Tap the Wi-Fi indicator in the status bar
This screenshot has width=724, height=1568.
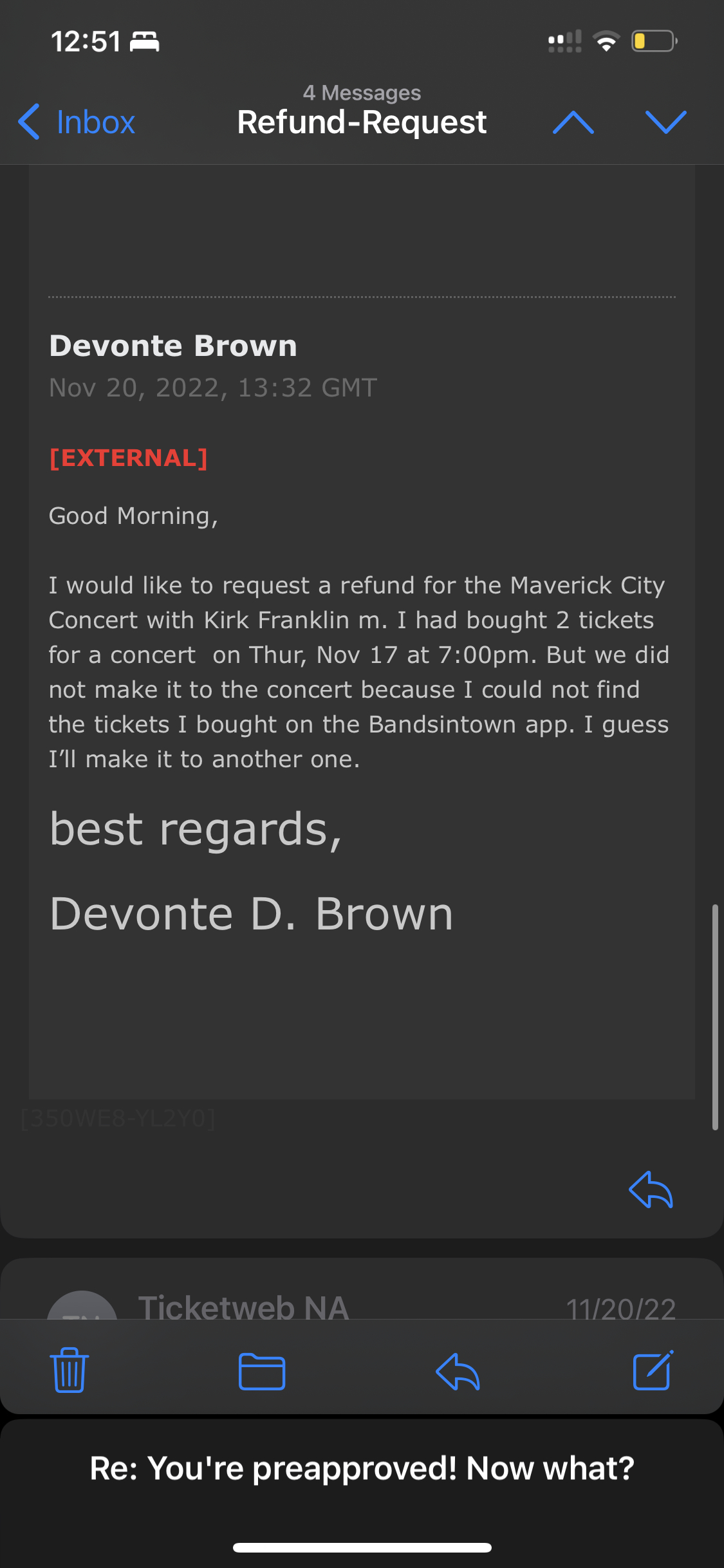tap(604, 41)
